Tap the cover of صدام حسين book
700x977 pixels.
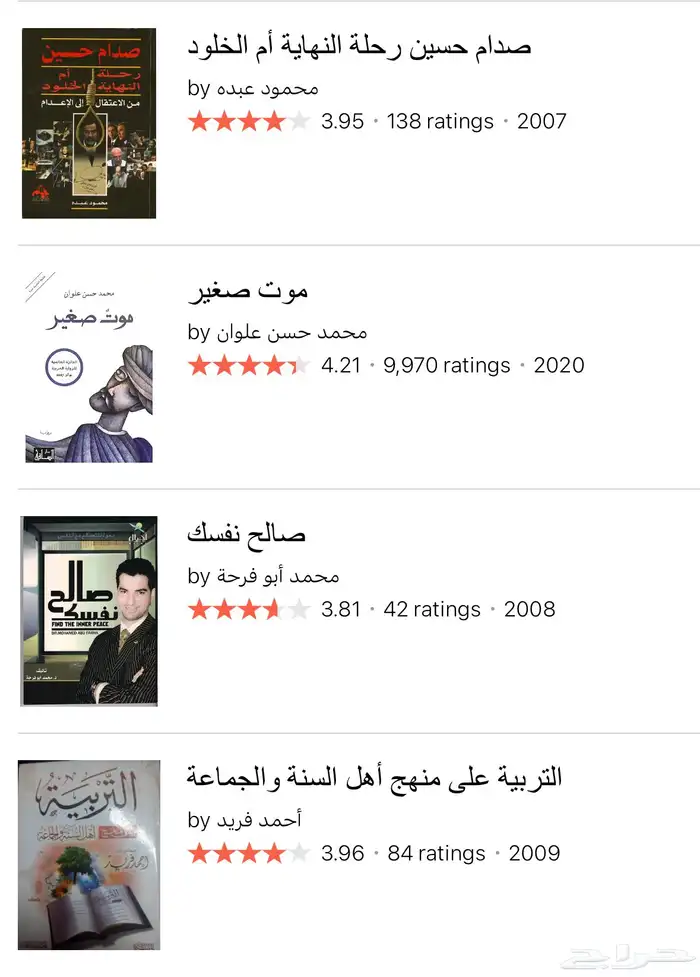[x=89, y=123]
